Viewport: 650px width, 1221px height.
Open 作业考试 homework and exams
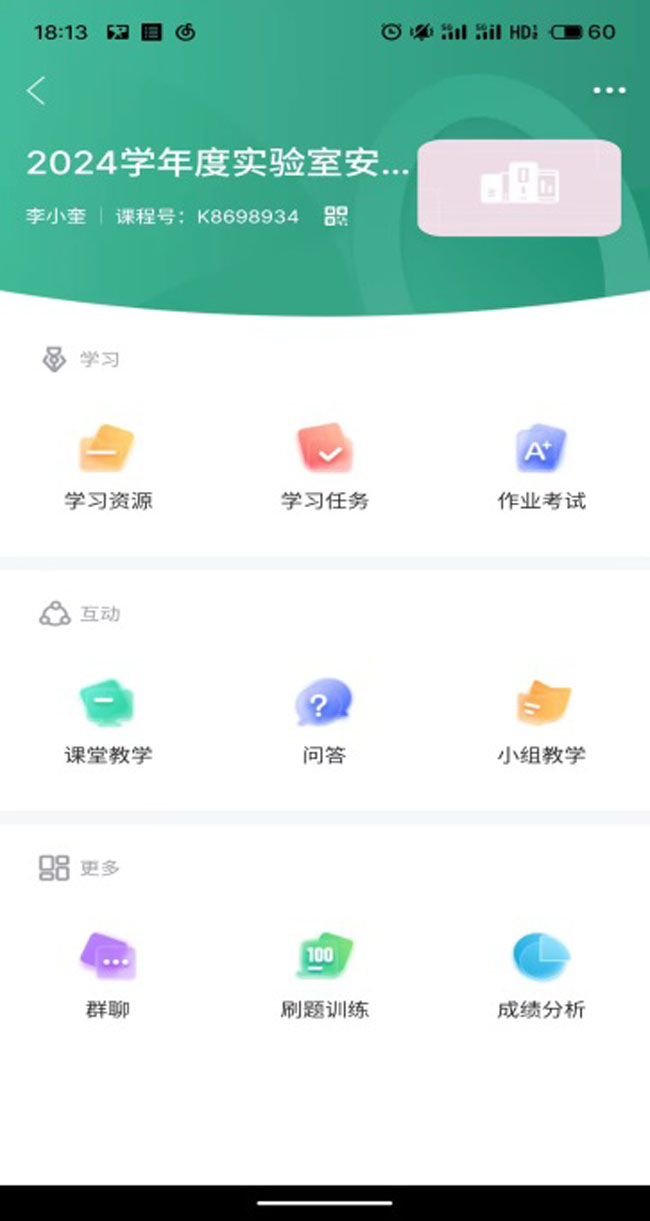[541, 467]
